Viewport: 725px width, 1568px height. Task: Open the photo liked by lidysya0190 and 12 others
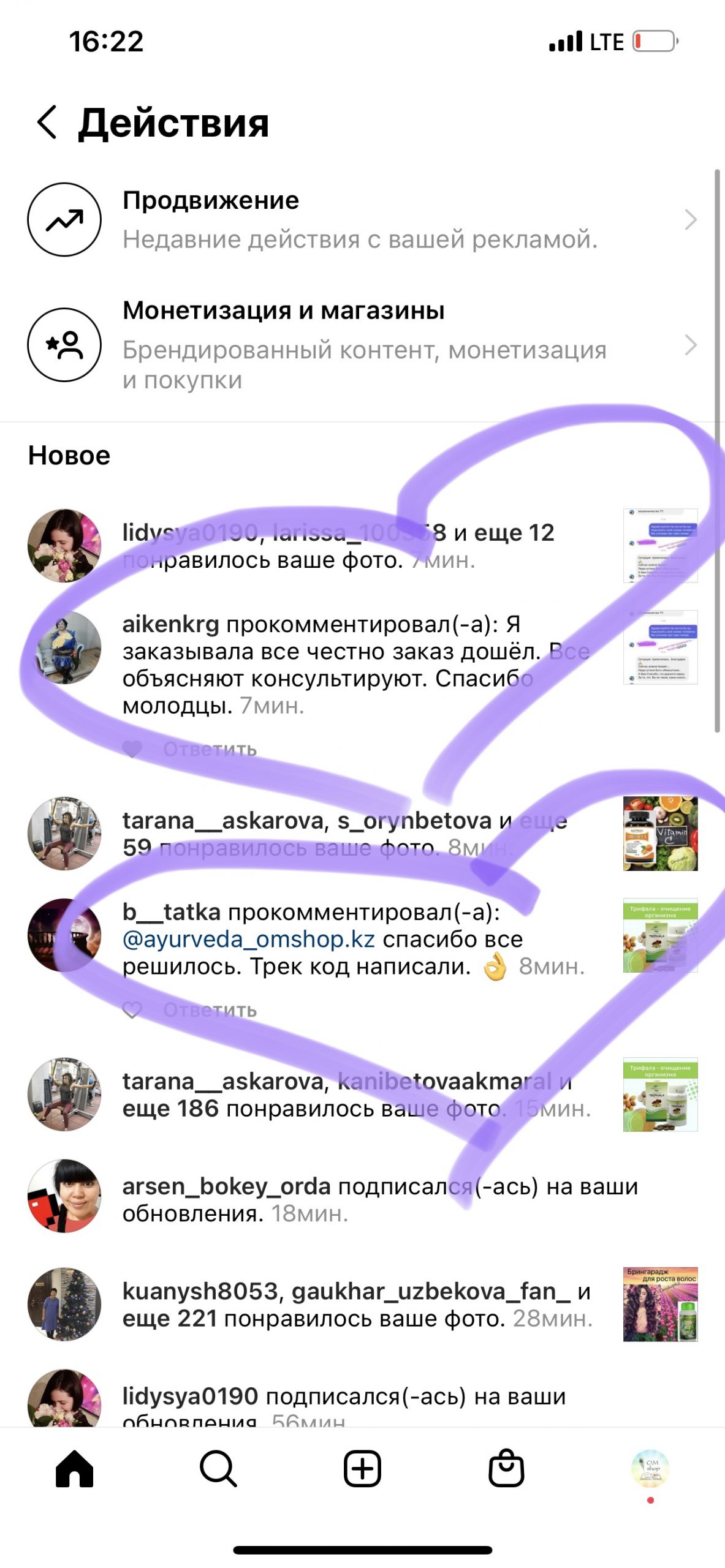click(660, 545)
